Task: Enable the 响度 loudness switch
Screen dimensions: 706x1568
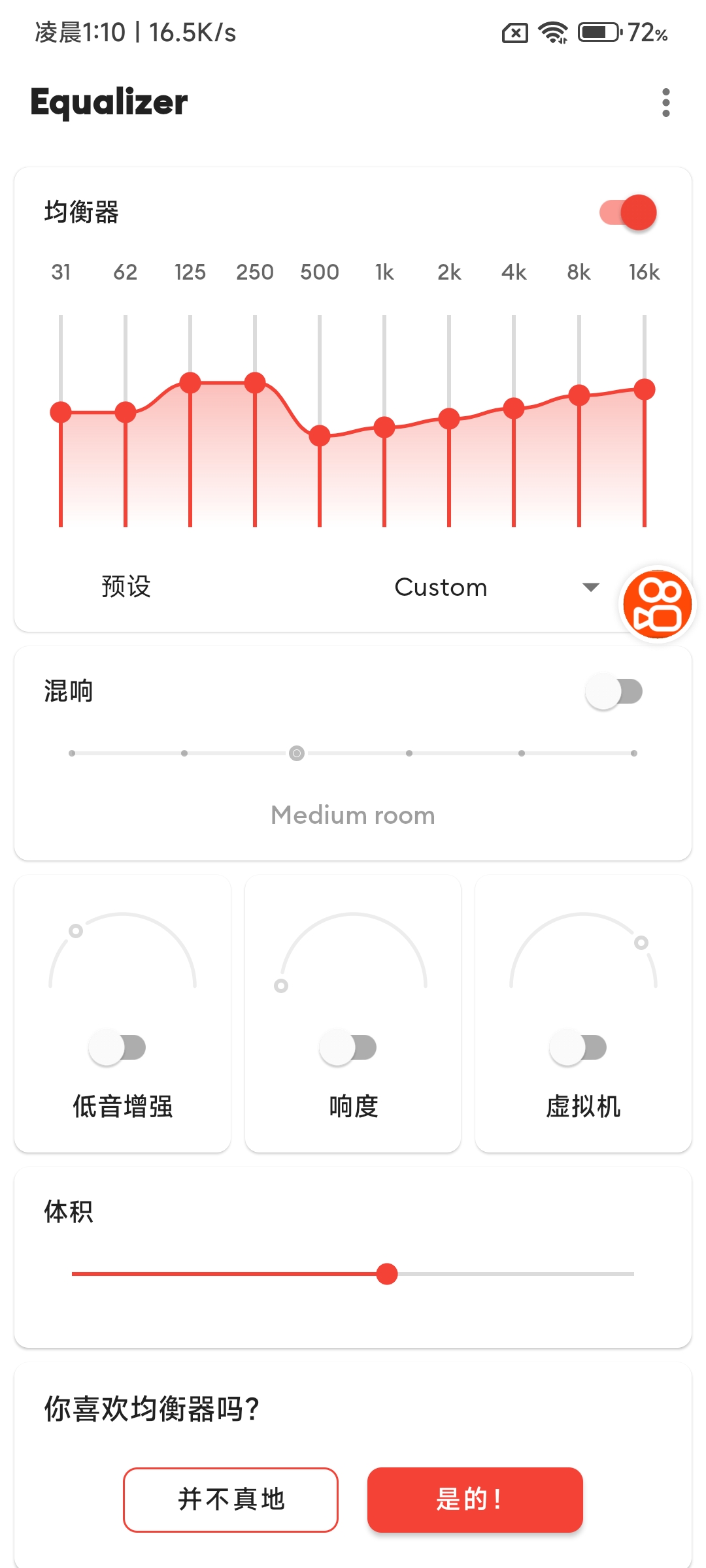Action: [x=348, y=1047]
